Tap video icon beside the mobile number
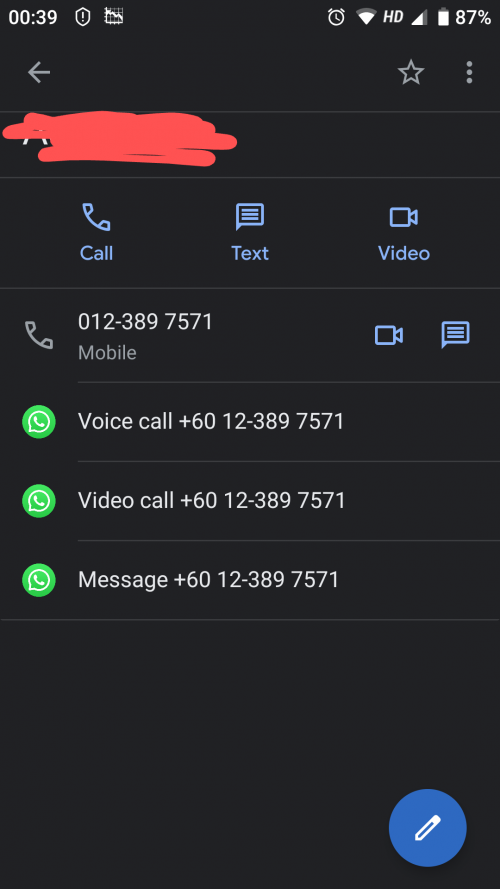Image resolution: width=500 pixels, height=889 pixels. (x=389, y=335)
